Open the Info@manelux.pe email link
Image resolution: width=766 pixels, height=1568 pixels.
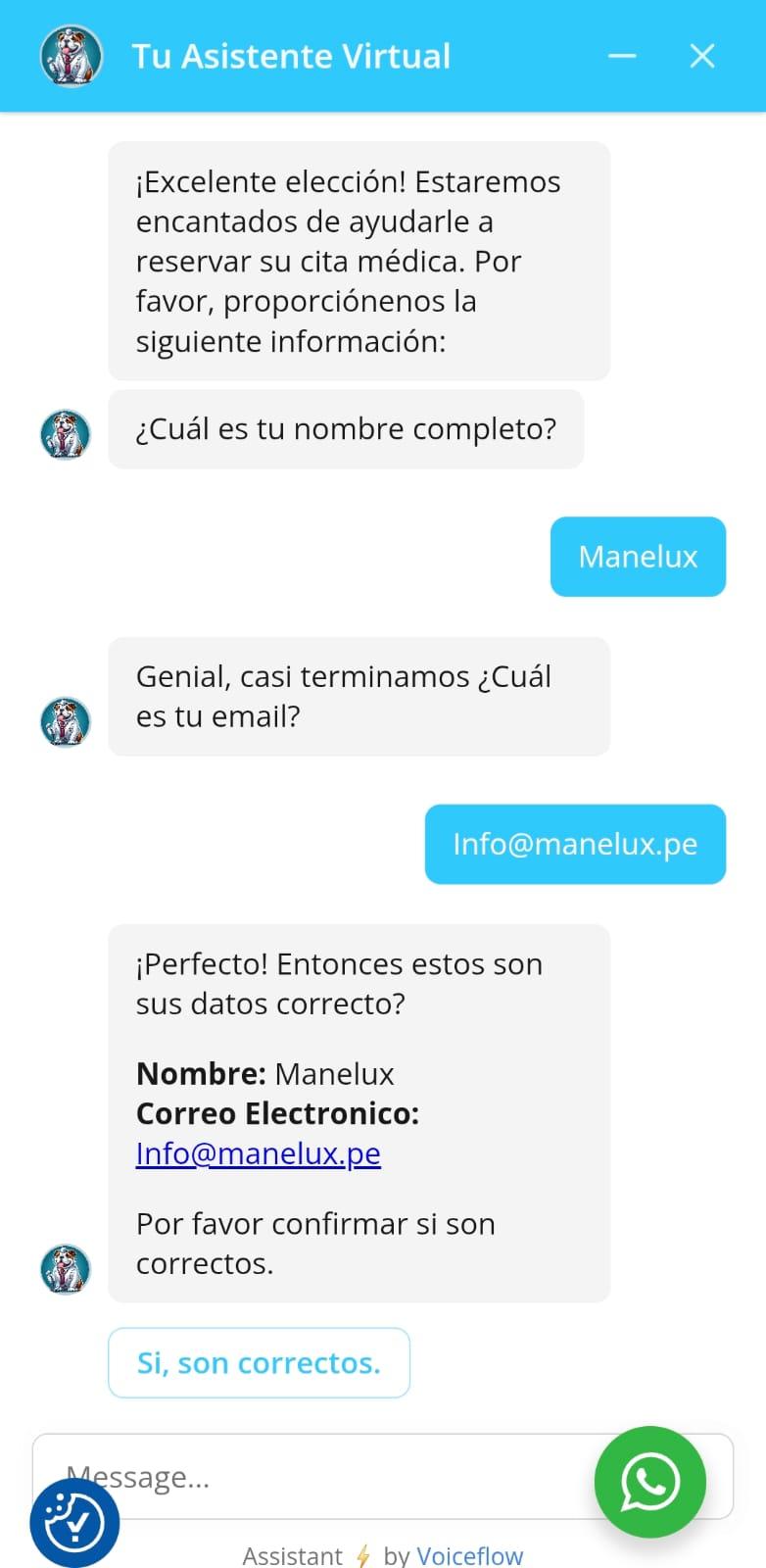click(258, 1153)
